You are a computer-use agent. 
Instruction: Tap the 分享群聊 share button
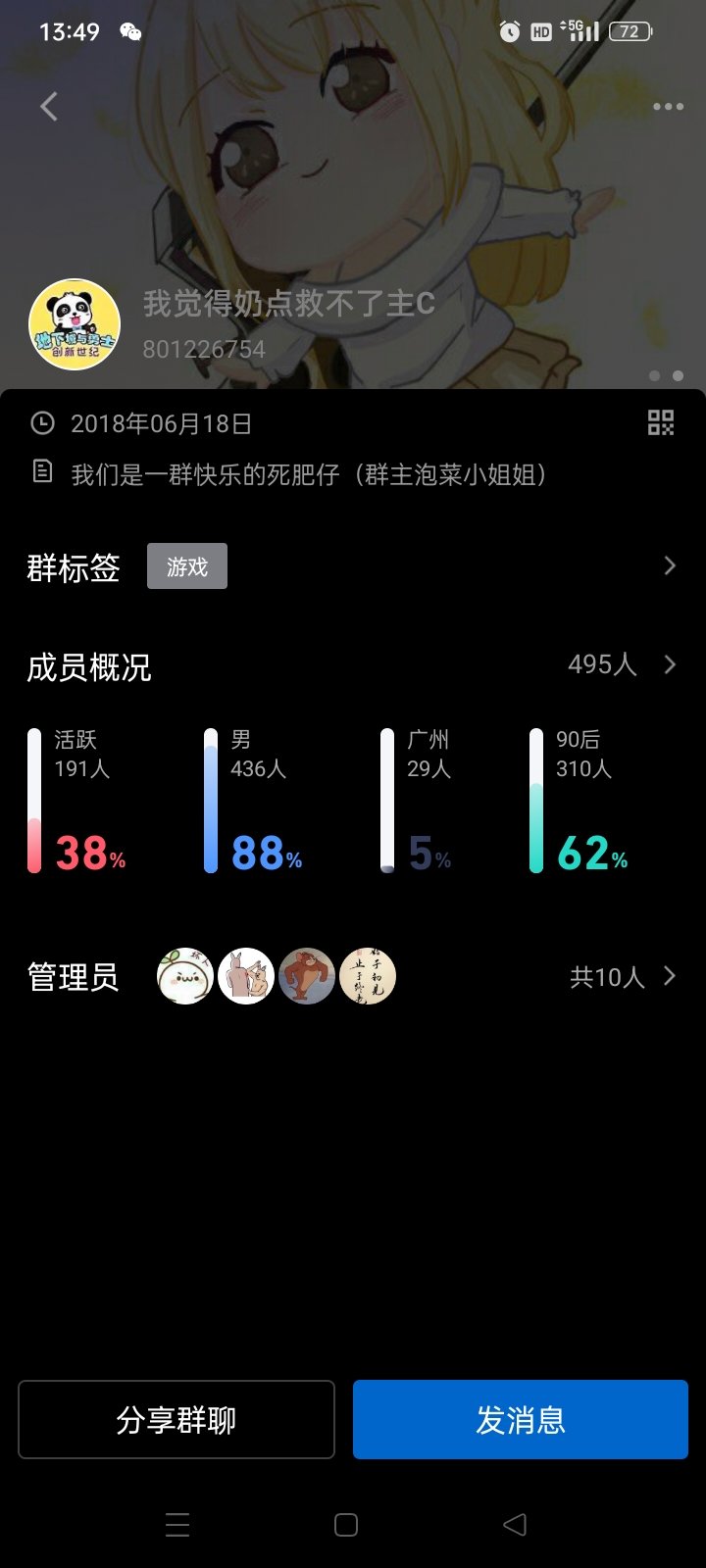(x=176, y=1419)
